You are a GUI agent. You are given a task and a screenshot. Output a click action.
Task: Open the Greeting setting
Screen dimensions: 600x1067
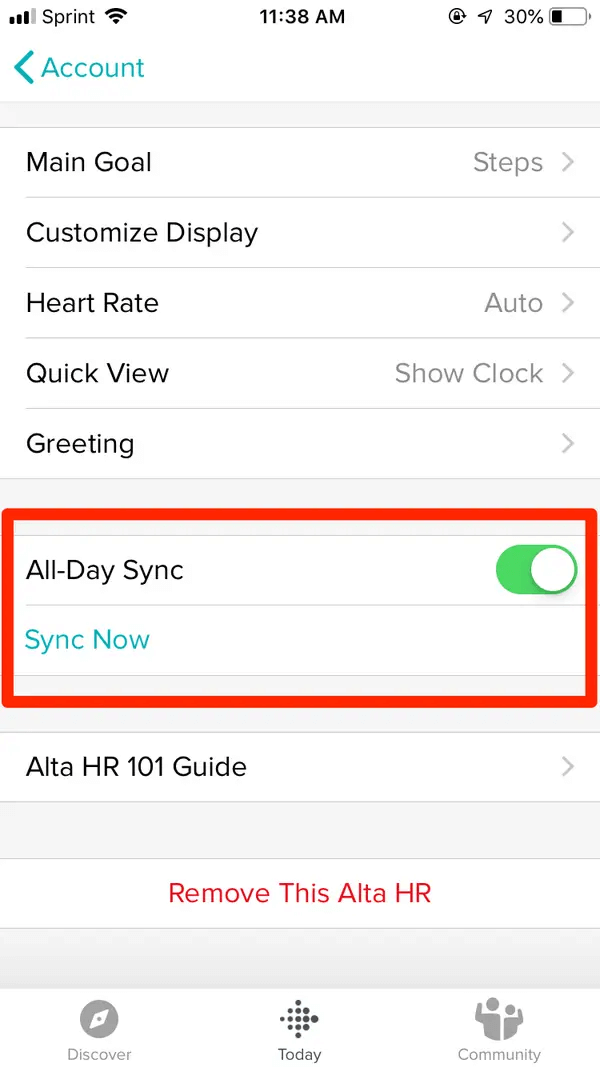coord(299,443)
